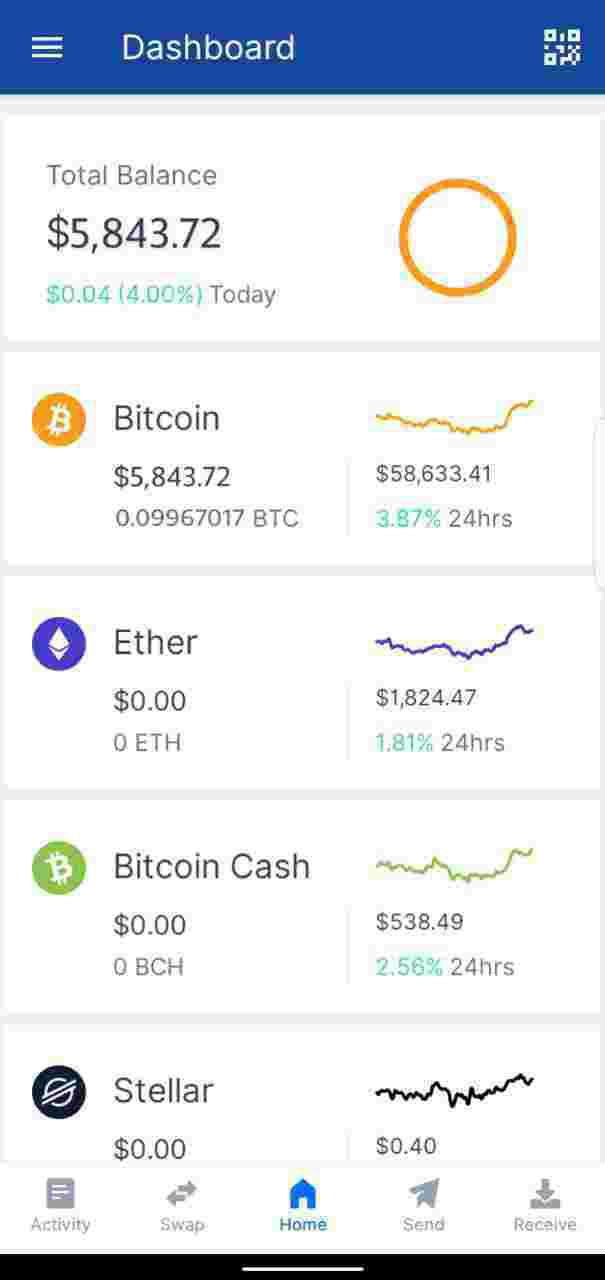Viewport: 605px width, 1280px height.
Task: Select the Bitcoin Cash card
Action: pos(302,906)
